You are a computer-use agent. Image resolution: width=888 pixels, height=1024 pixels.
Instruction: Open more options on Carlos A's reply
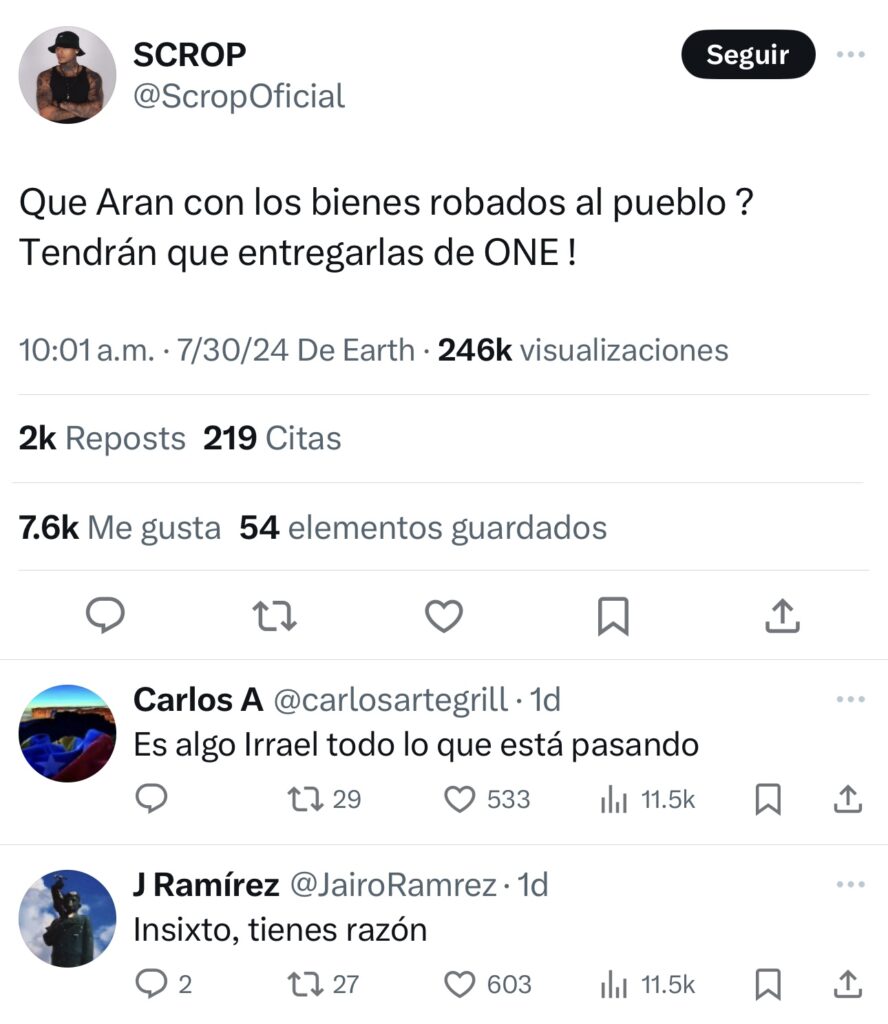[x=850, y=699]
